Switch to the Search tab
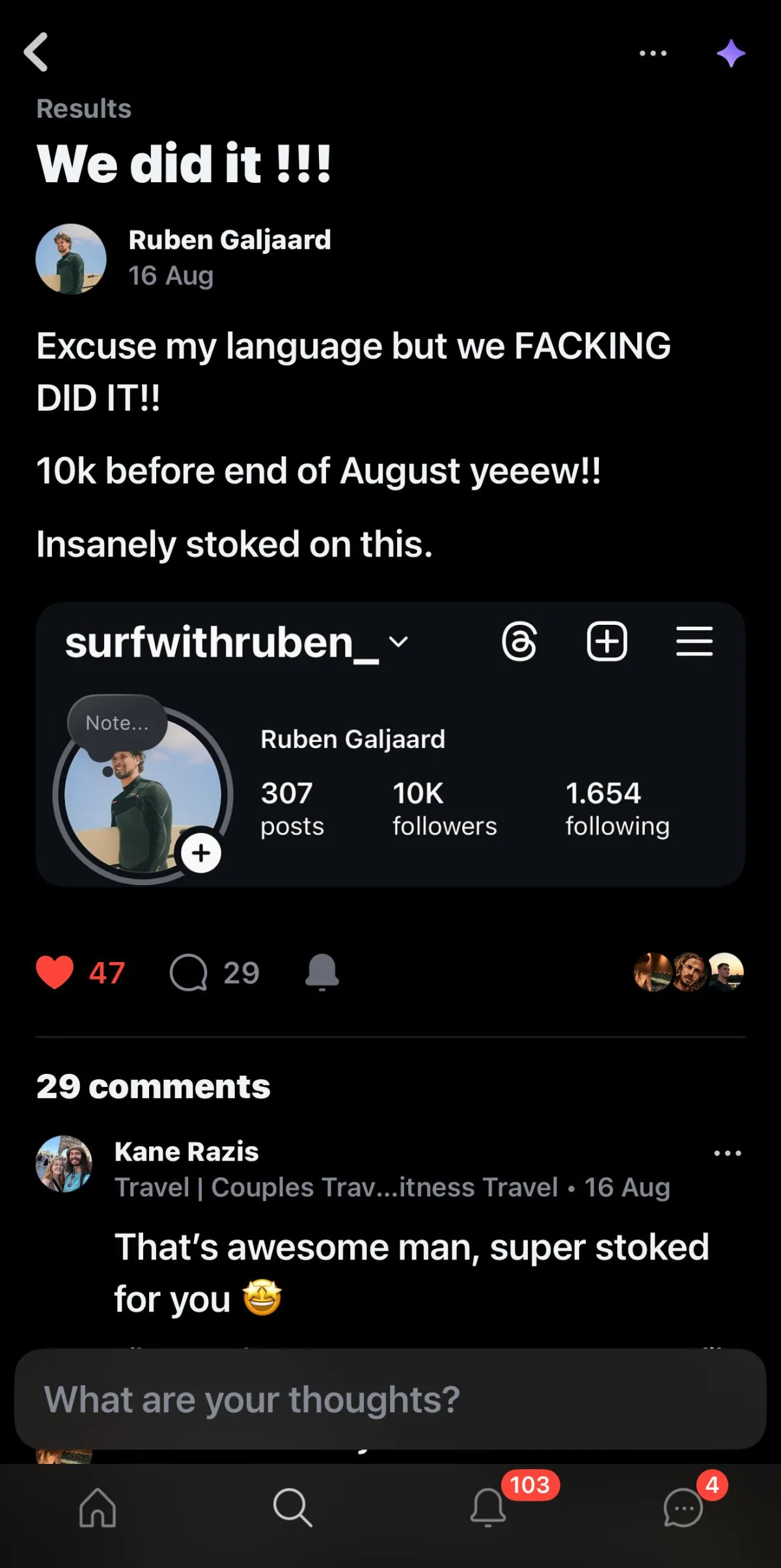The height and width of the screenshot is (1568, 781). pyautogui.click(x=292, y=1507)
